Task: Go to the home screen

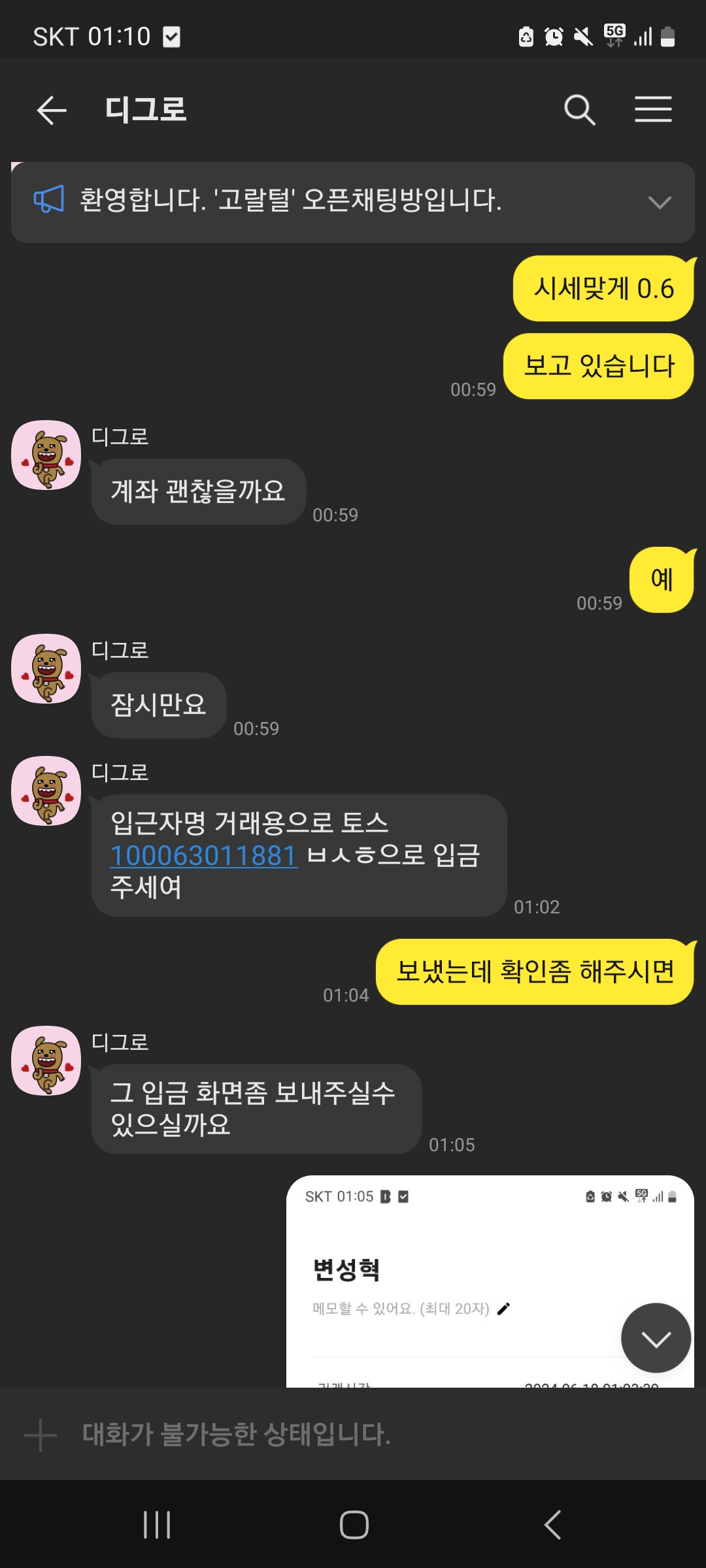Action: 354,1525
